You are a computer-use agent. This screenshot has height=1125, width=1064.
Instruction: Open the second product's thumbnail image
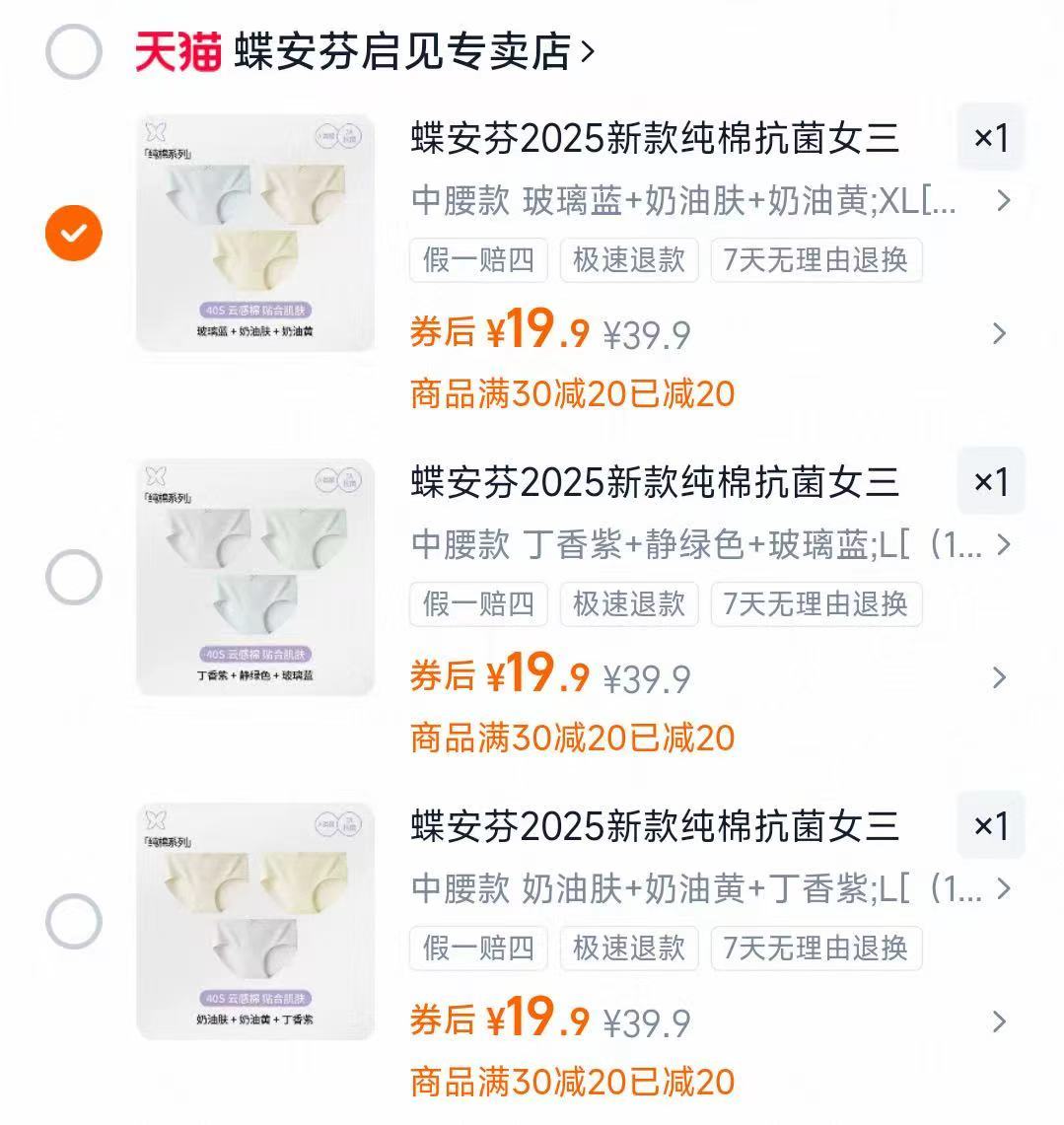click(254, 575)
